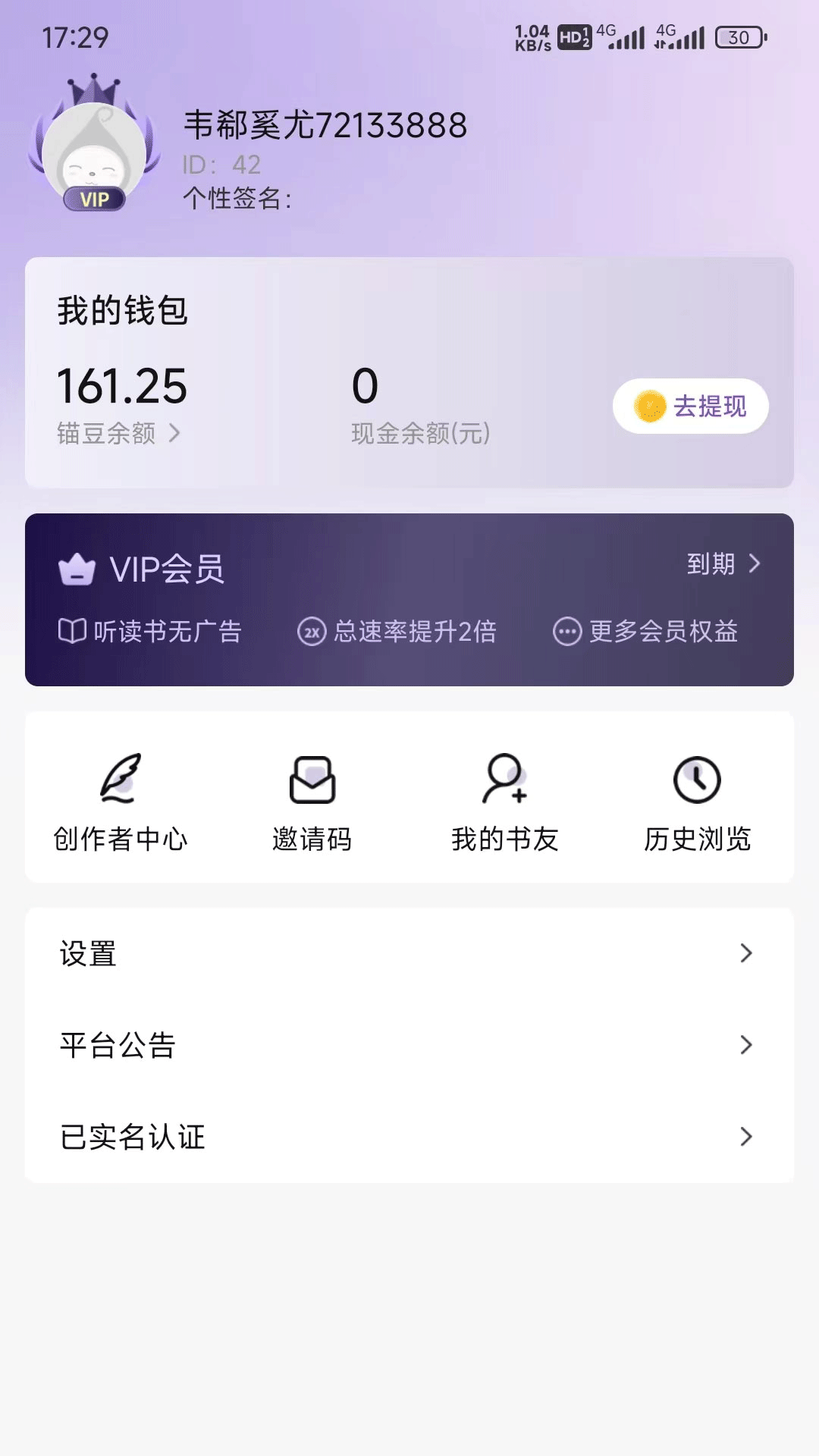Open 创作者中心
Viewport: 819px width, 1456px height.
click(x=121, y=801)
